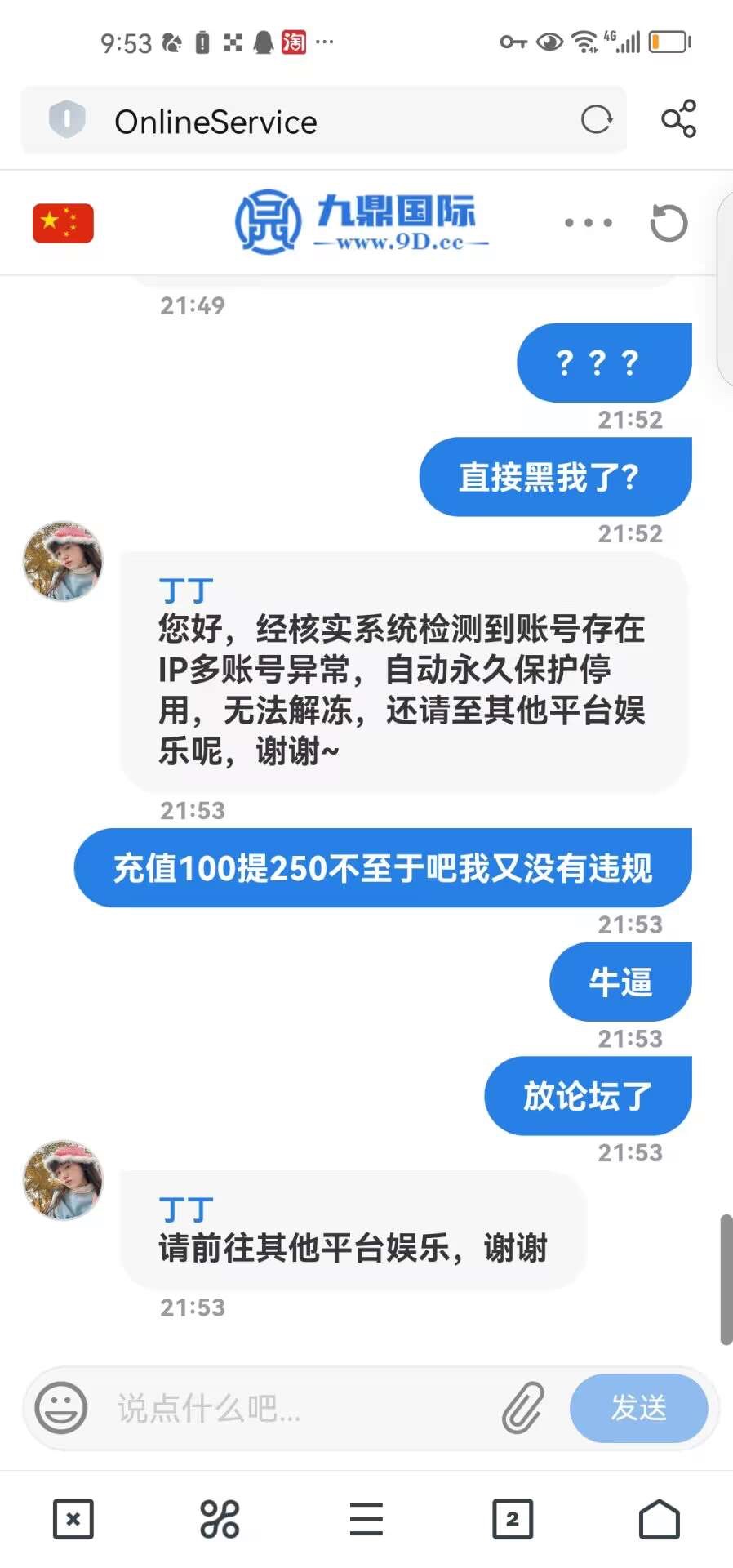Open the three-dot chat options menu
Screen dimensions: 733x1568
[x=588, y=222]
